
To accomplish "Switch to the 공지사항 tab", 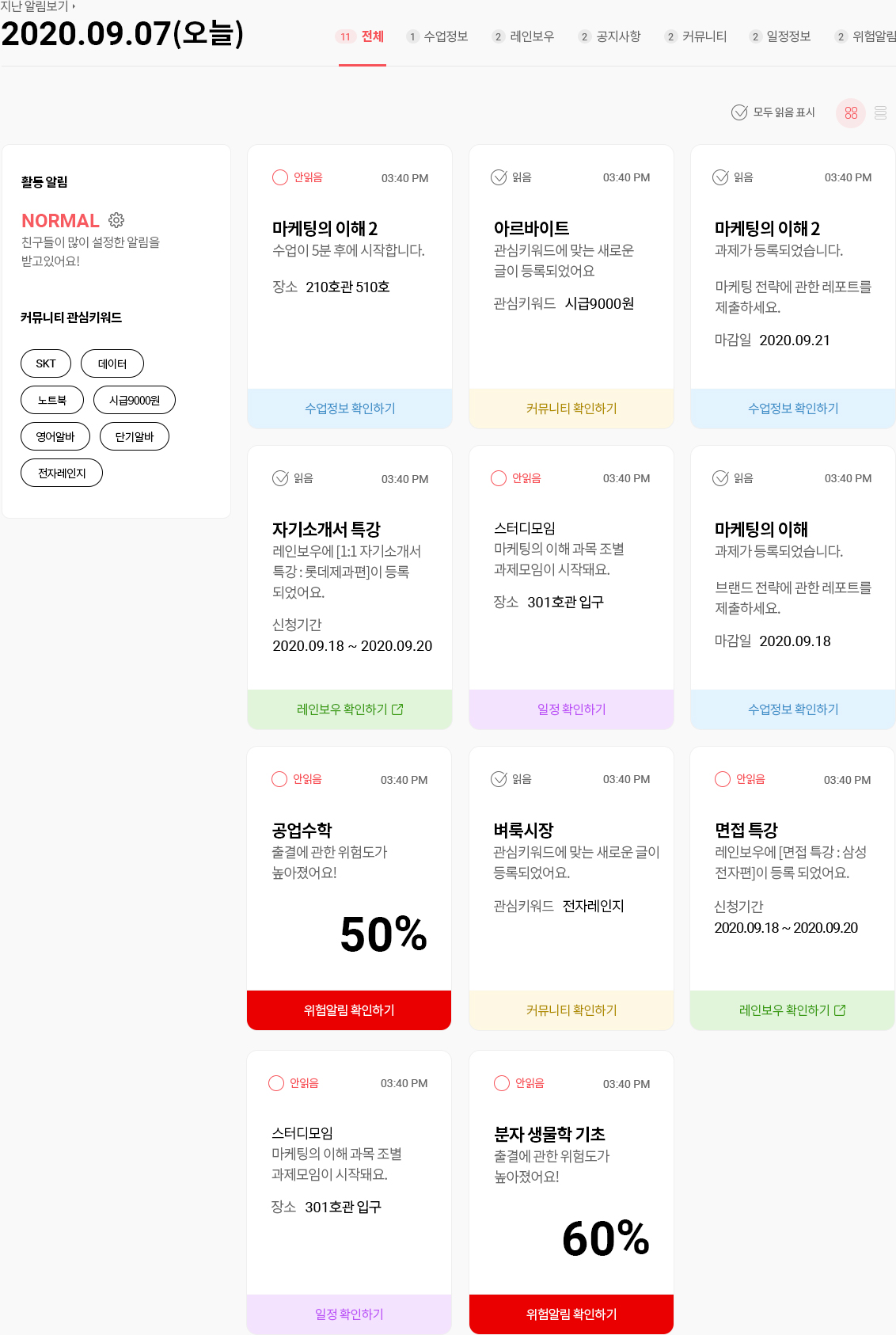I will (x=609, y=36).
